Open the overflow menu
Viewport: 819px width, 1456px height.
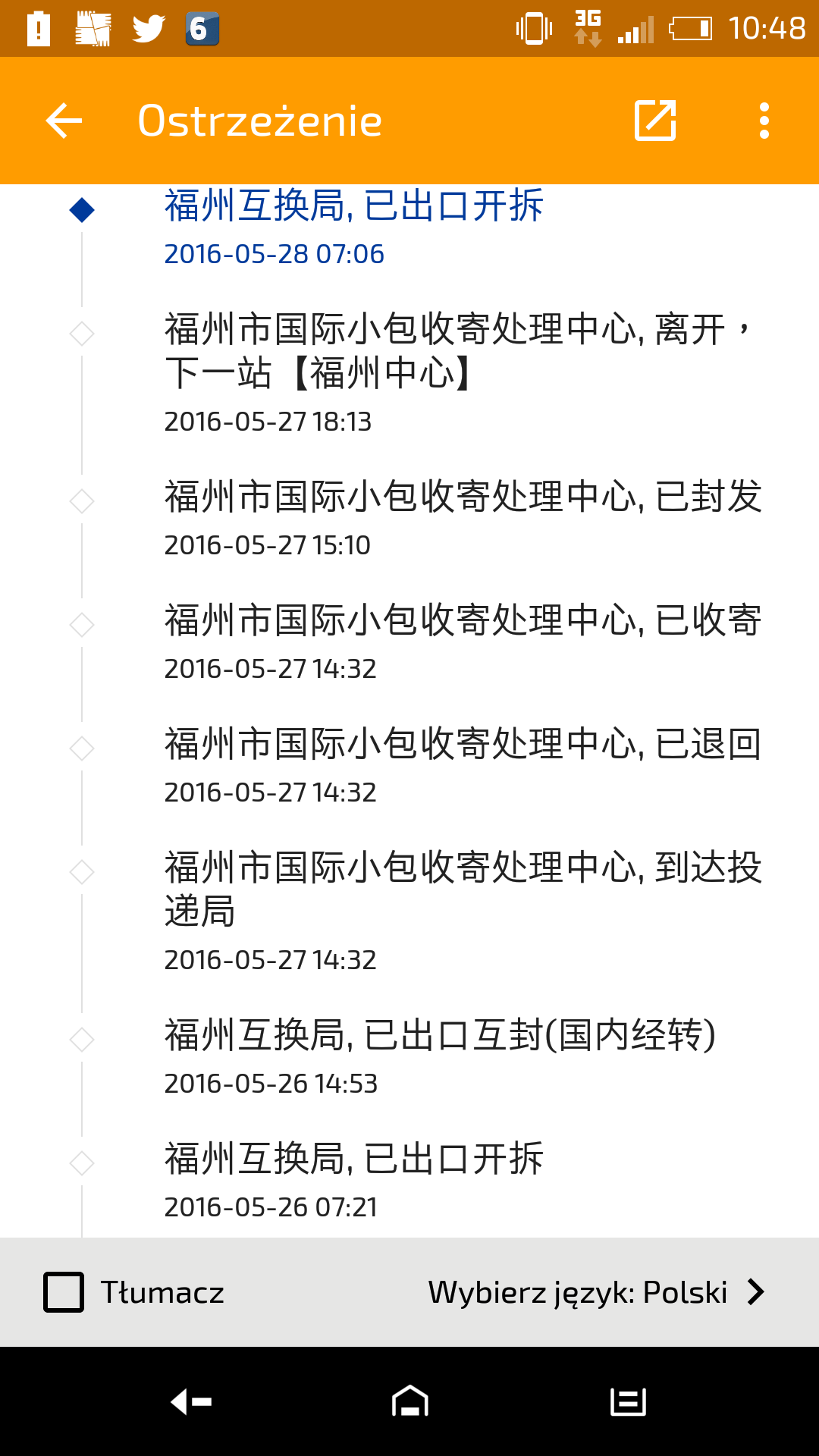pyautogui.click(x=764, y=121)
